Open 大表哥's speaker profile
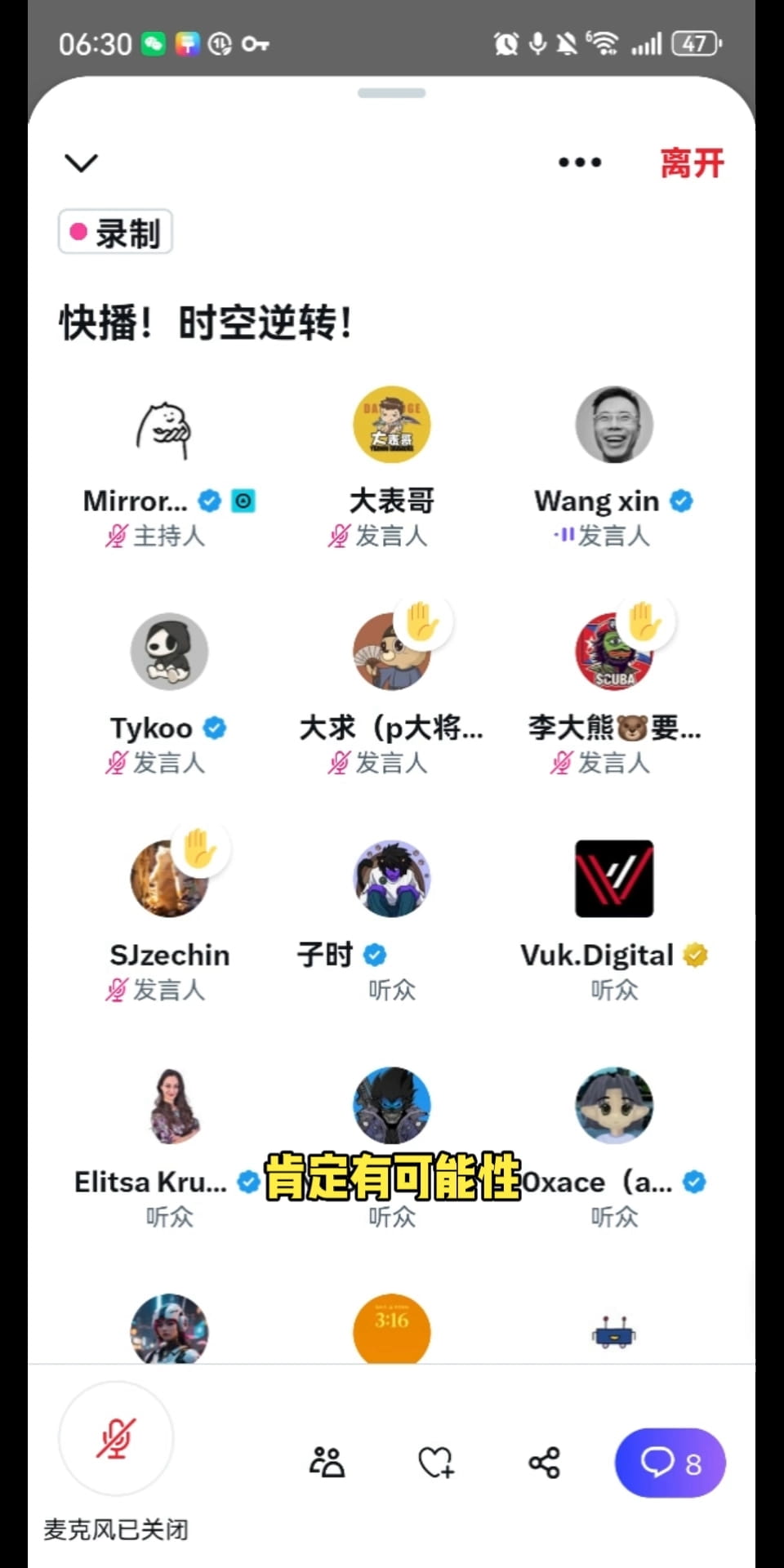Image resolution: width=784 pixels, height=1568 pixels. [x=392, y=425]
